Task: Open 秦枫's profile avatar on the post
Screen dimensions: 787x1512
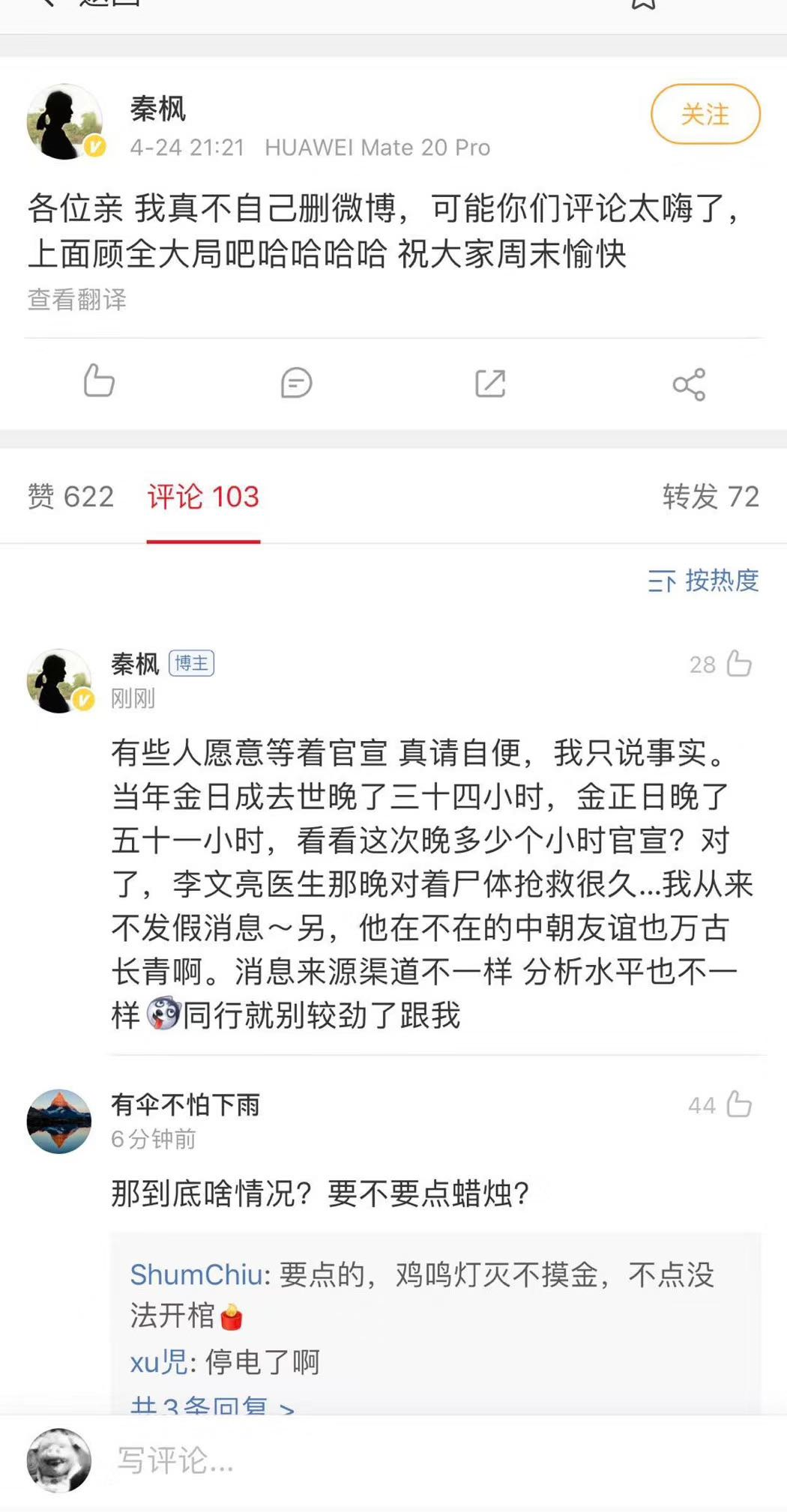Action: pos(64,121)
